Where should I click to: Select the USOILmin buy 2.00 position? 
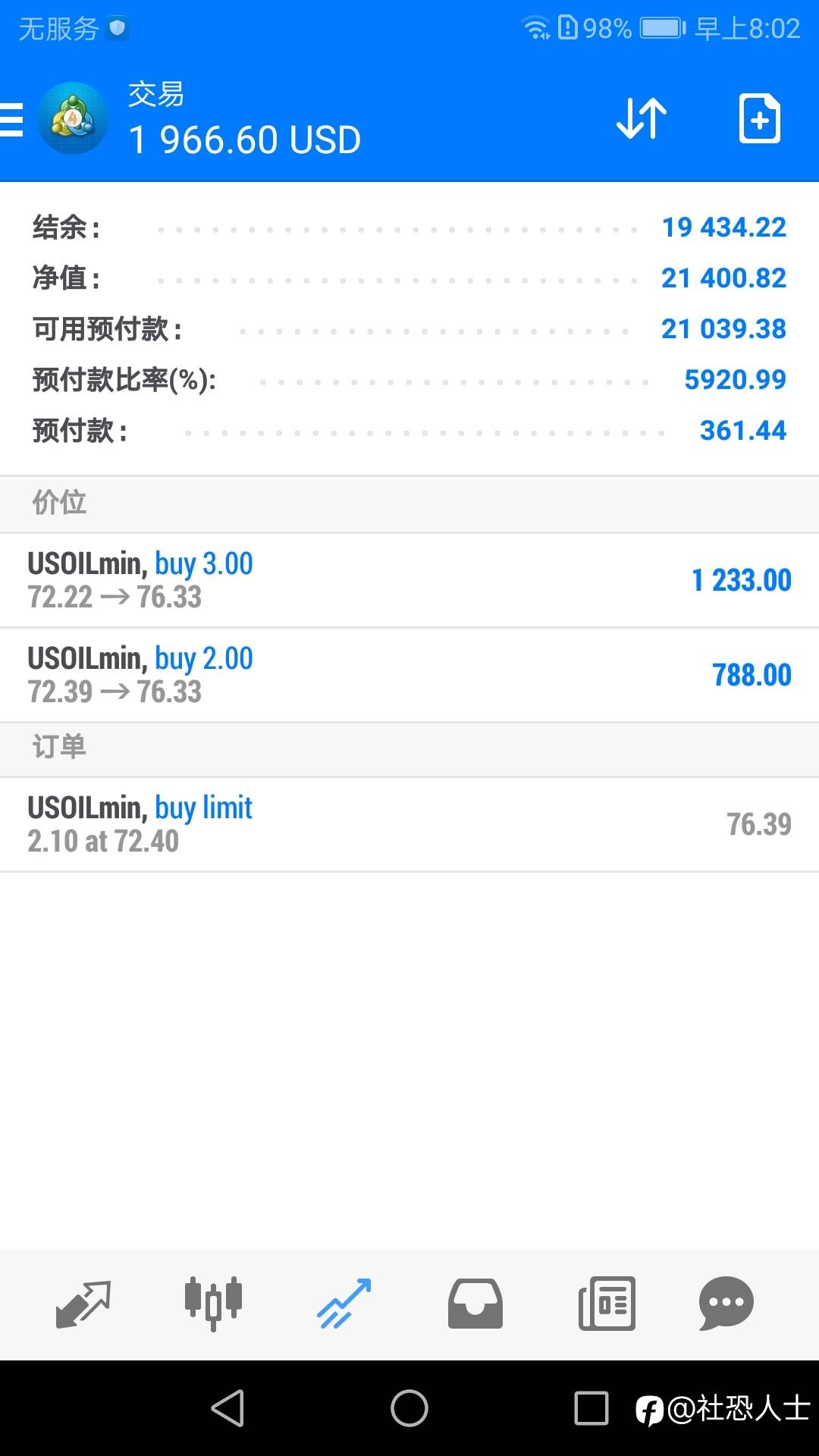coord(409,673)
